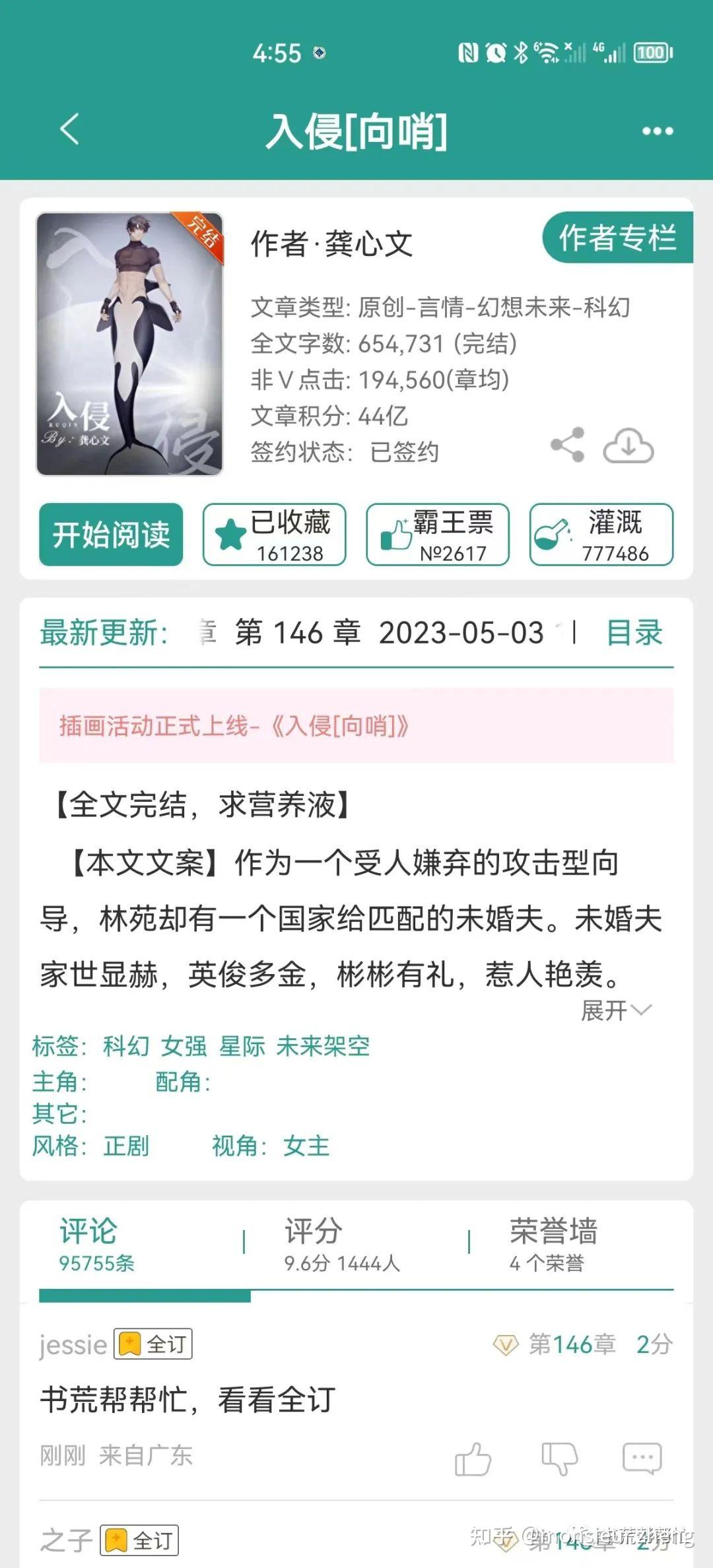Open the 插画活动 illustration event banner
The width and height of the screenshot is (713, 1568).
click(356, 725)
